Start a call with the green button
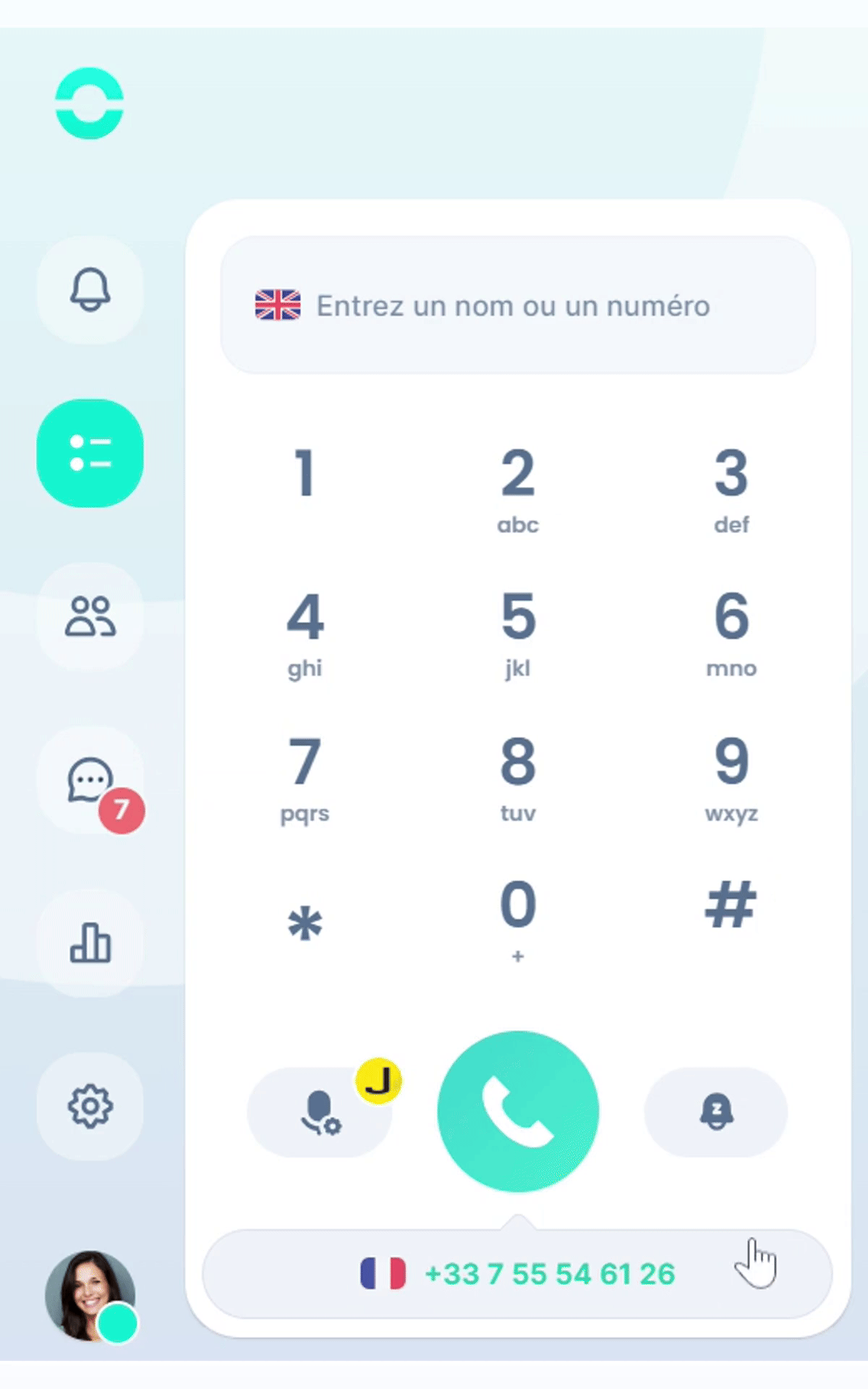This screenshot has width=868, height=1389. click(x=518, y=1111)
